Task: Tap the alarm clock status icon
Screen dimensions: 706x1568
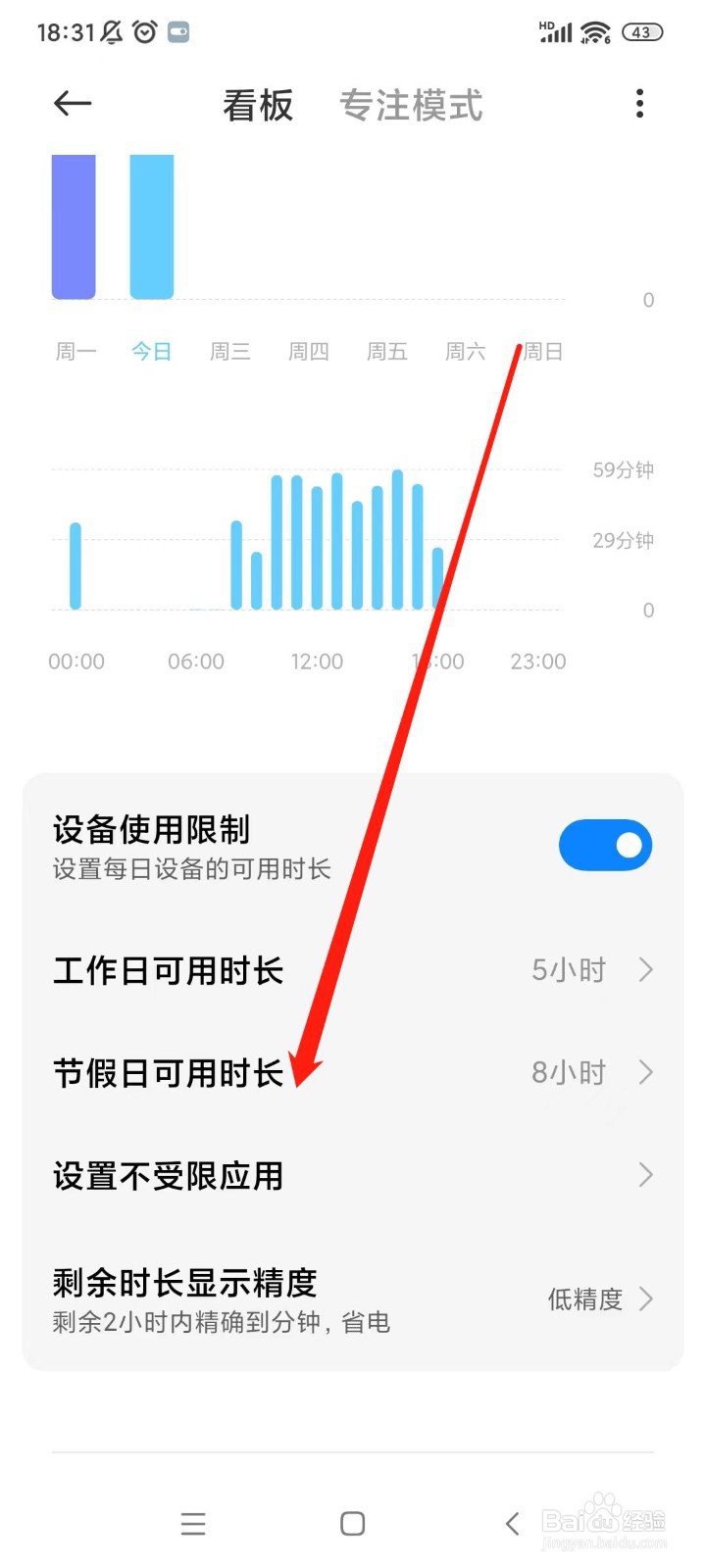Action: [145, 30]
